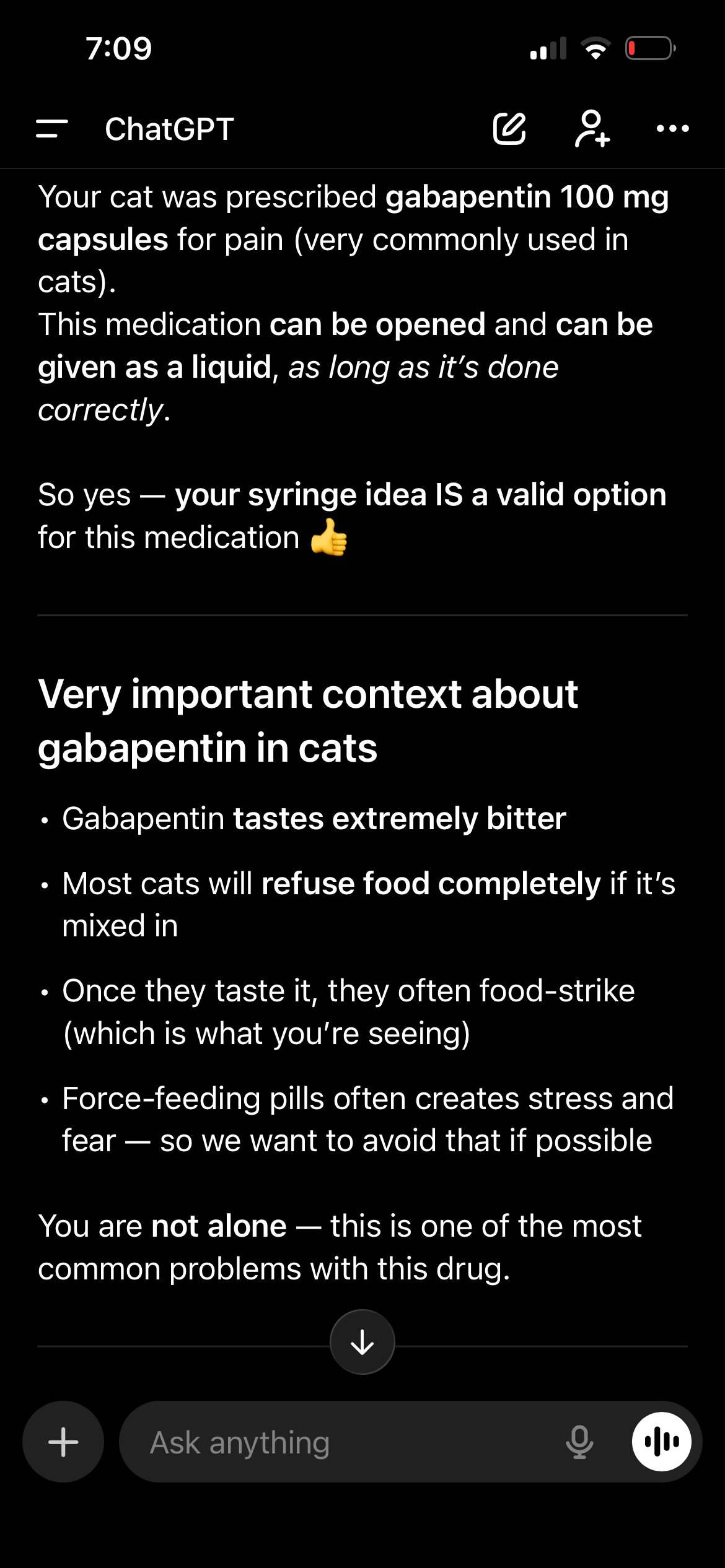Viewport: 725px width, 1568px height.
Task: Open the add people icon
Action: [x=592, y=129]
